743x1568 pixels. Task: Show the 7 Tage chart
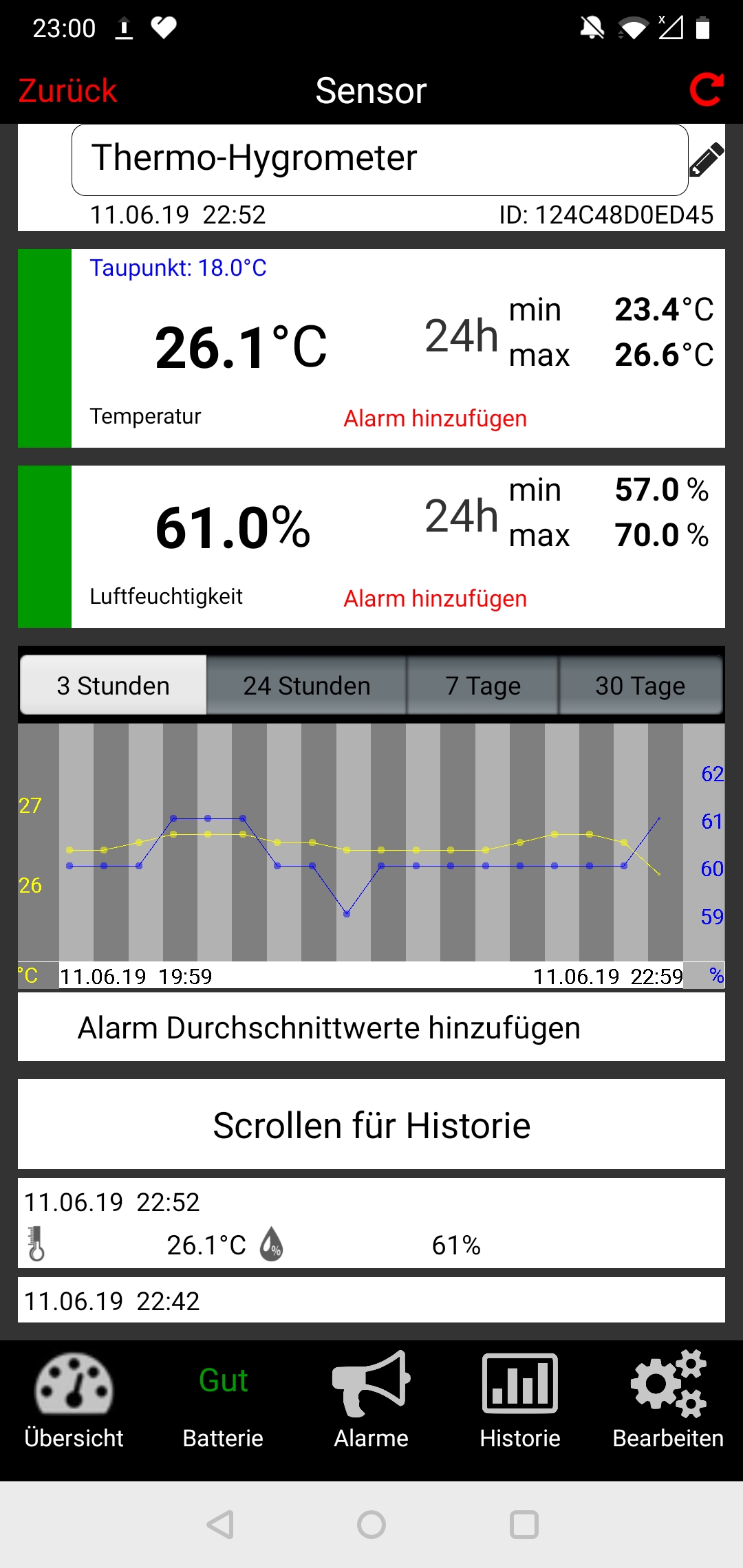point(482,686)
